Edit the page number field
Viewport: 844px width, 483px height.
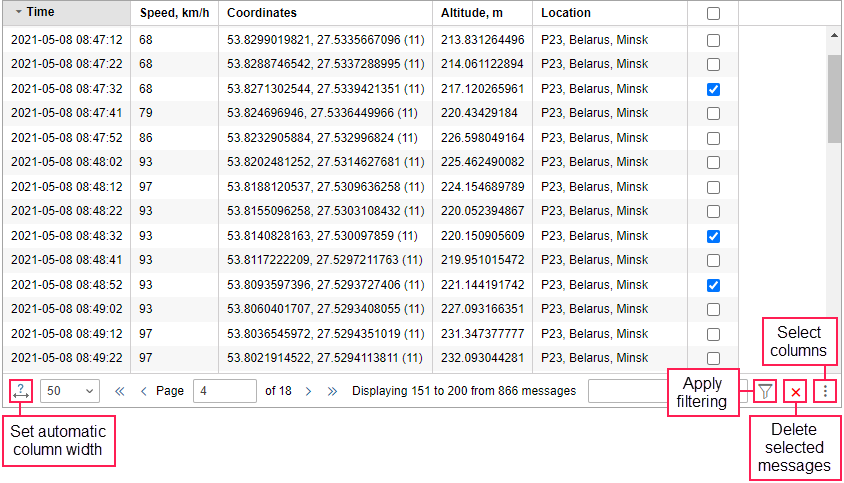pyautogui.click(x=224, y=391)
